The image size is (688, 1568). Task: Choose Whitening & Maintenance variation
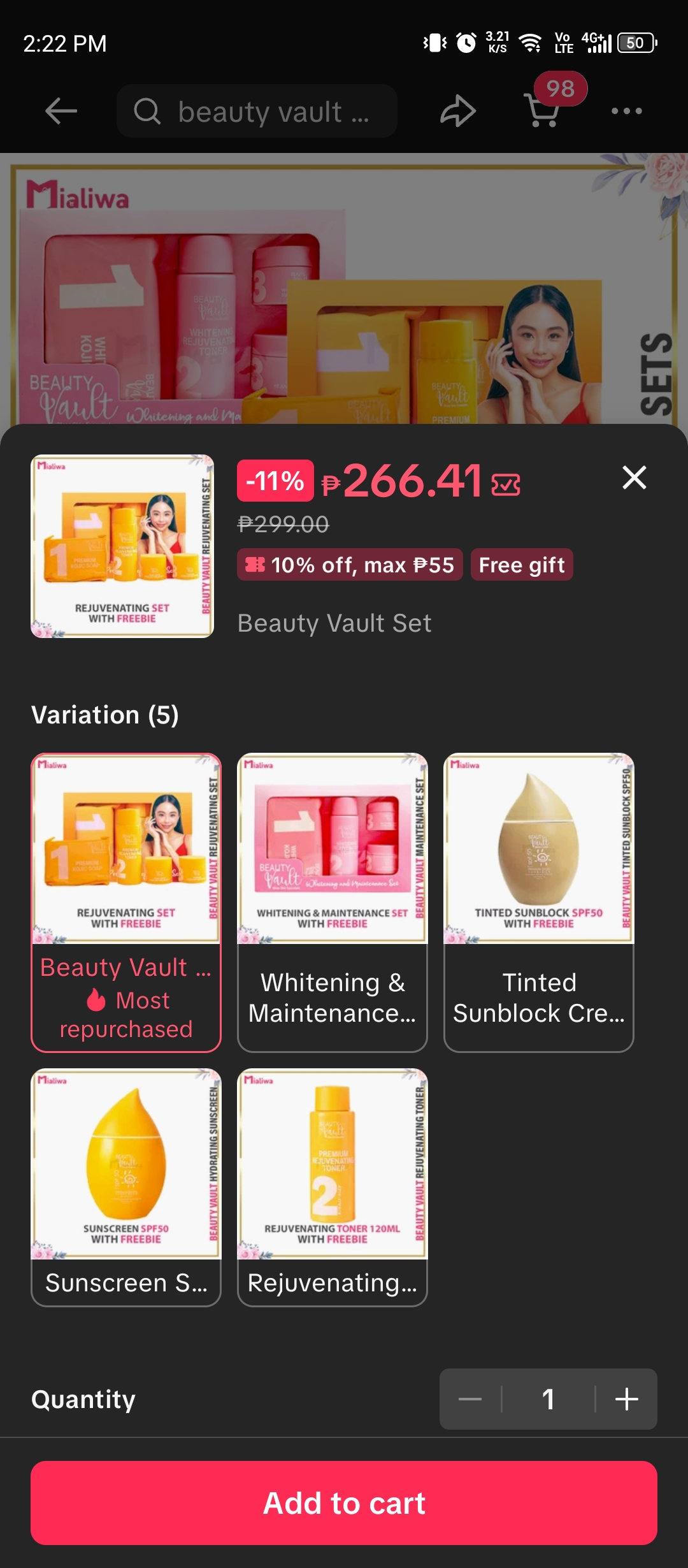click(x=332, y=902)
